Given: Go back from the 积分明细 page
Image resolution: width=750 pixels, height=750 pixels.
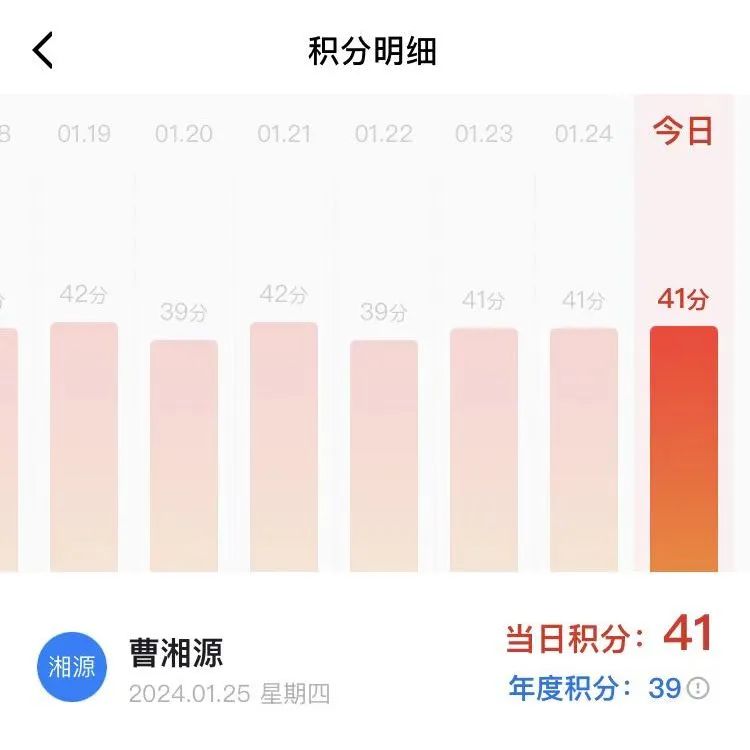Looking at the screenshot, I should (43, 50).
